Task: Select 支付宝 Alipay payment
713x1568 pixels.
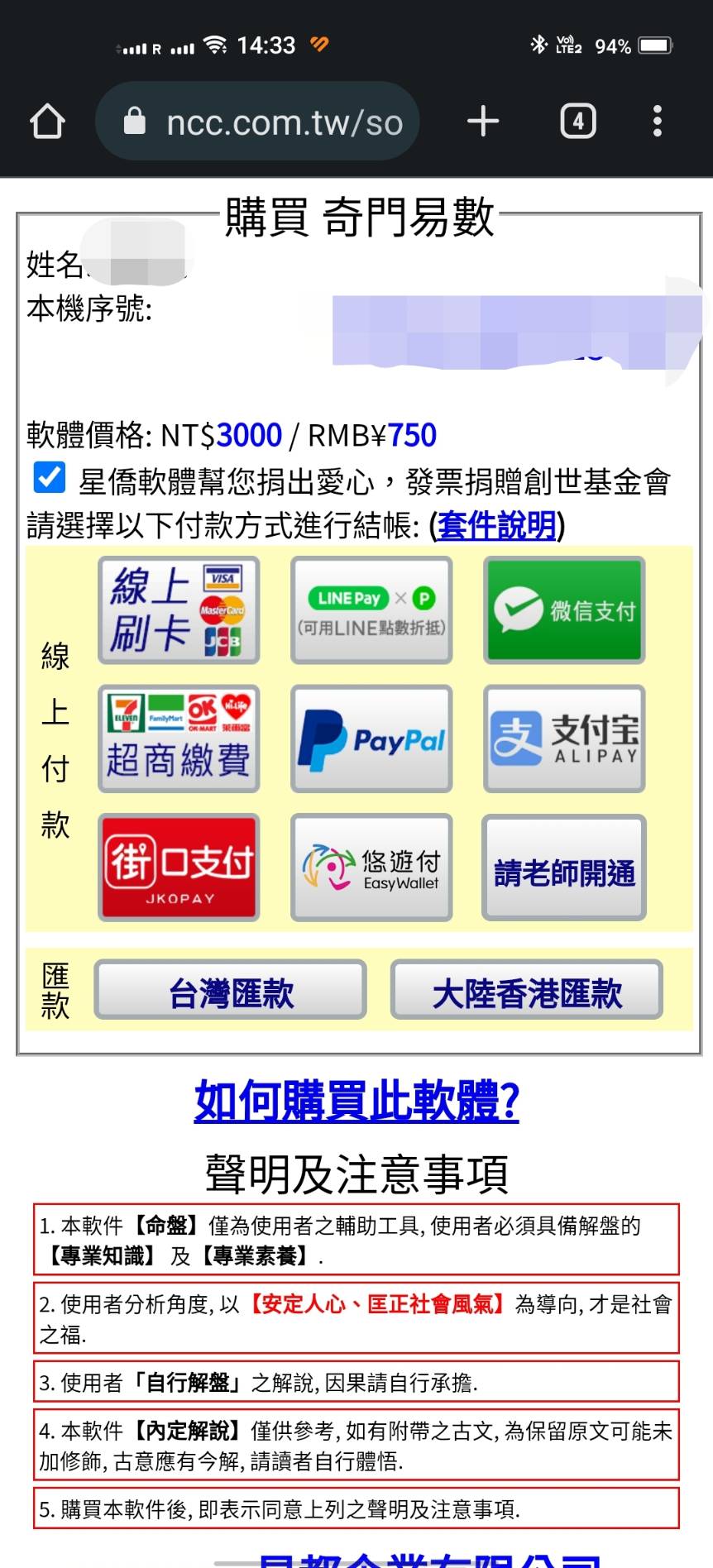Action: 564,739
